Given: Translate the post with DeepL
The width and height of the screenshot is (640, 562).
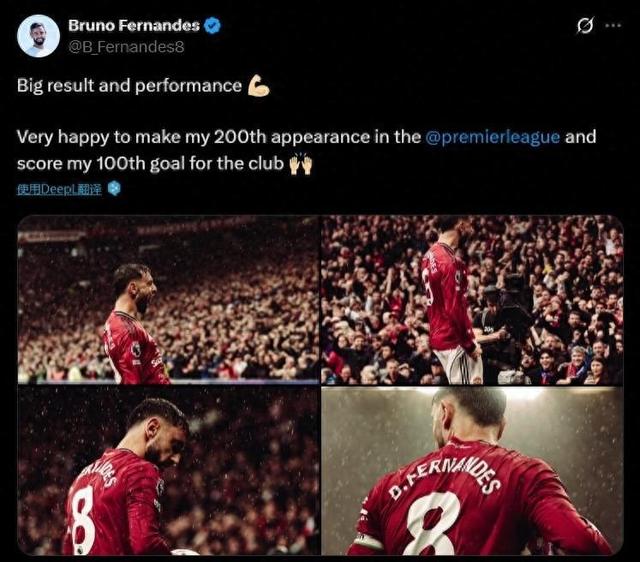Looking at the screenshot, I should (60, 188).
